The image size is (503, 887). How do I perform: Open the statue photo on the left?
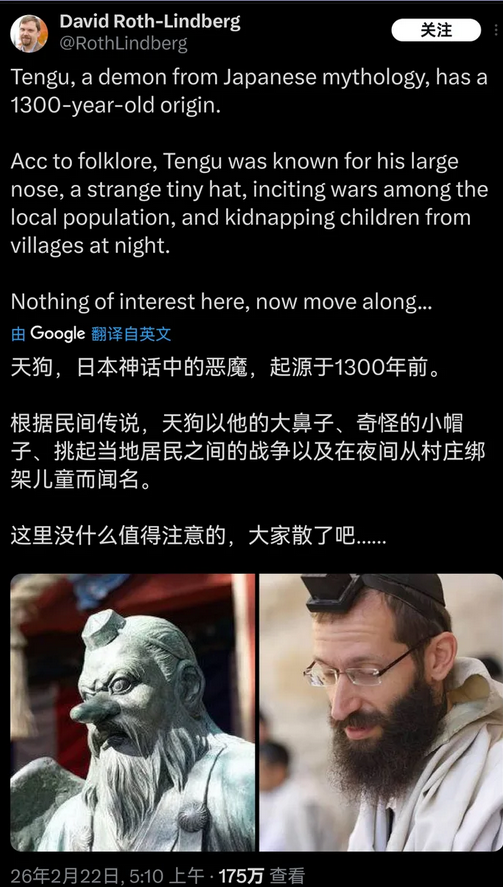pos(133,712)
